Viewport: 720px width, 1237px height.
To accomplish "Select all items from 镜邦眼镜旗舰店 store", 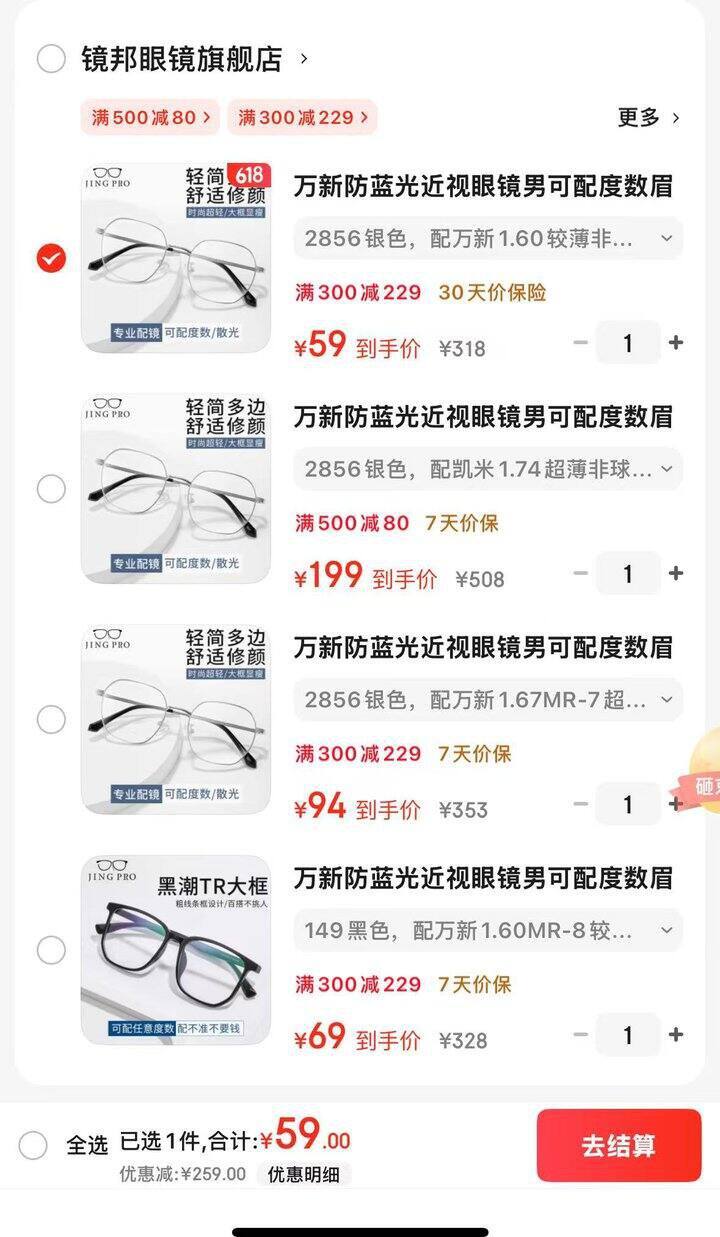I will pos(51,59).
